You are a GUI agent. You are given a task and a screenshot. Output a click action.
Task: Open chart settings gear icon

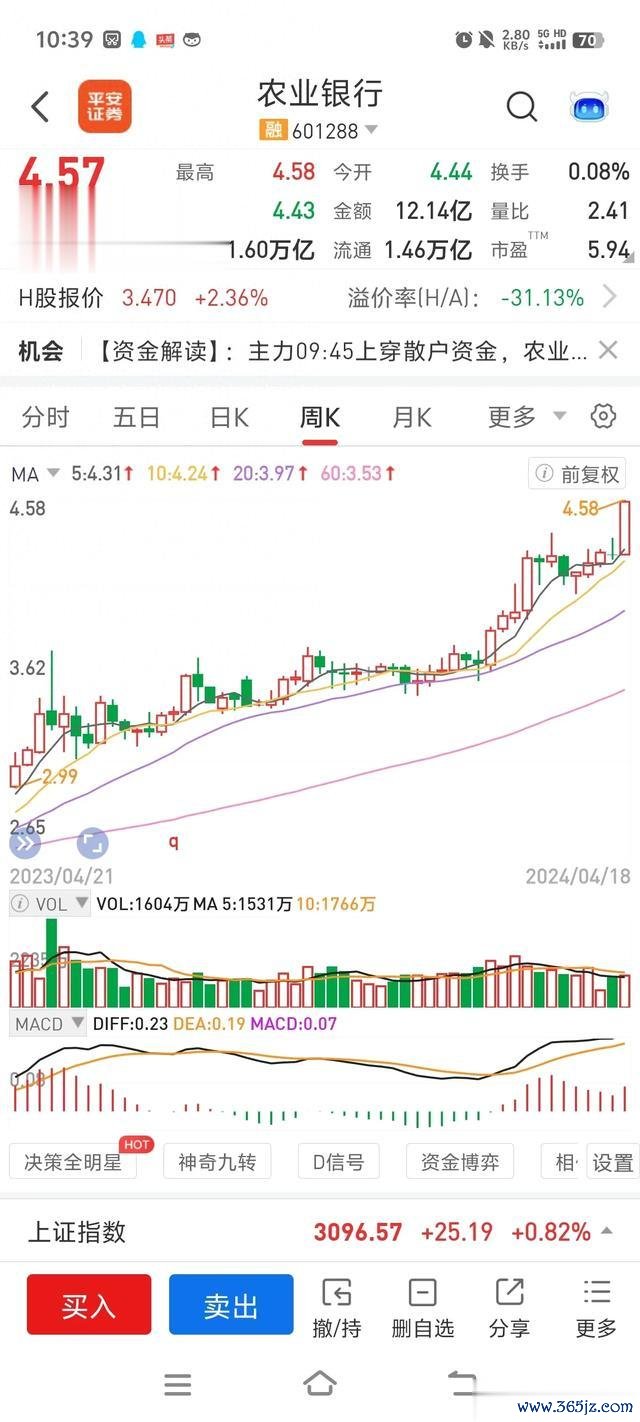click(604, 416)
